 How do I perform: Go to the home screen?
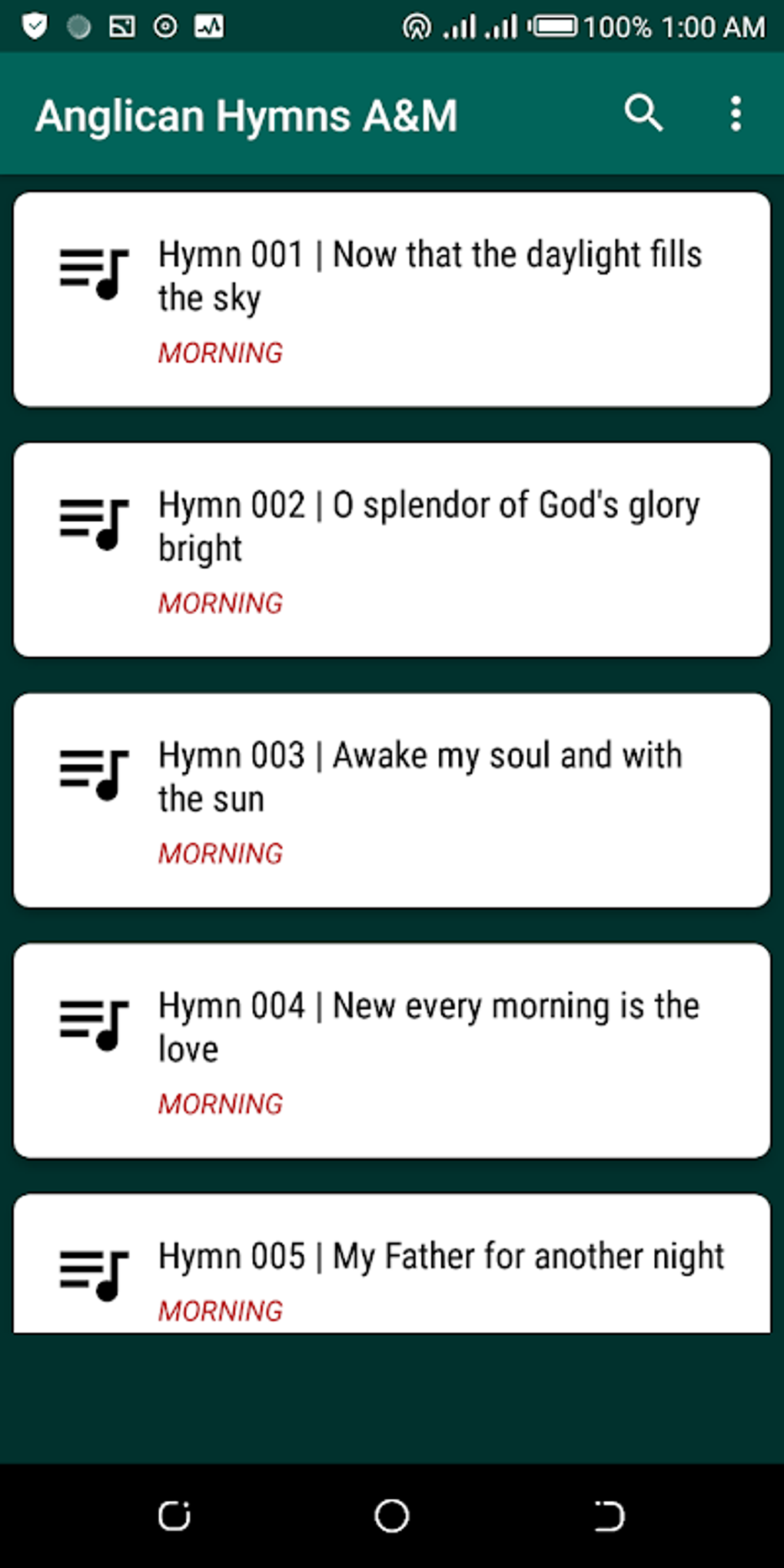click(x=392, y=1517)
